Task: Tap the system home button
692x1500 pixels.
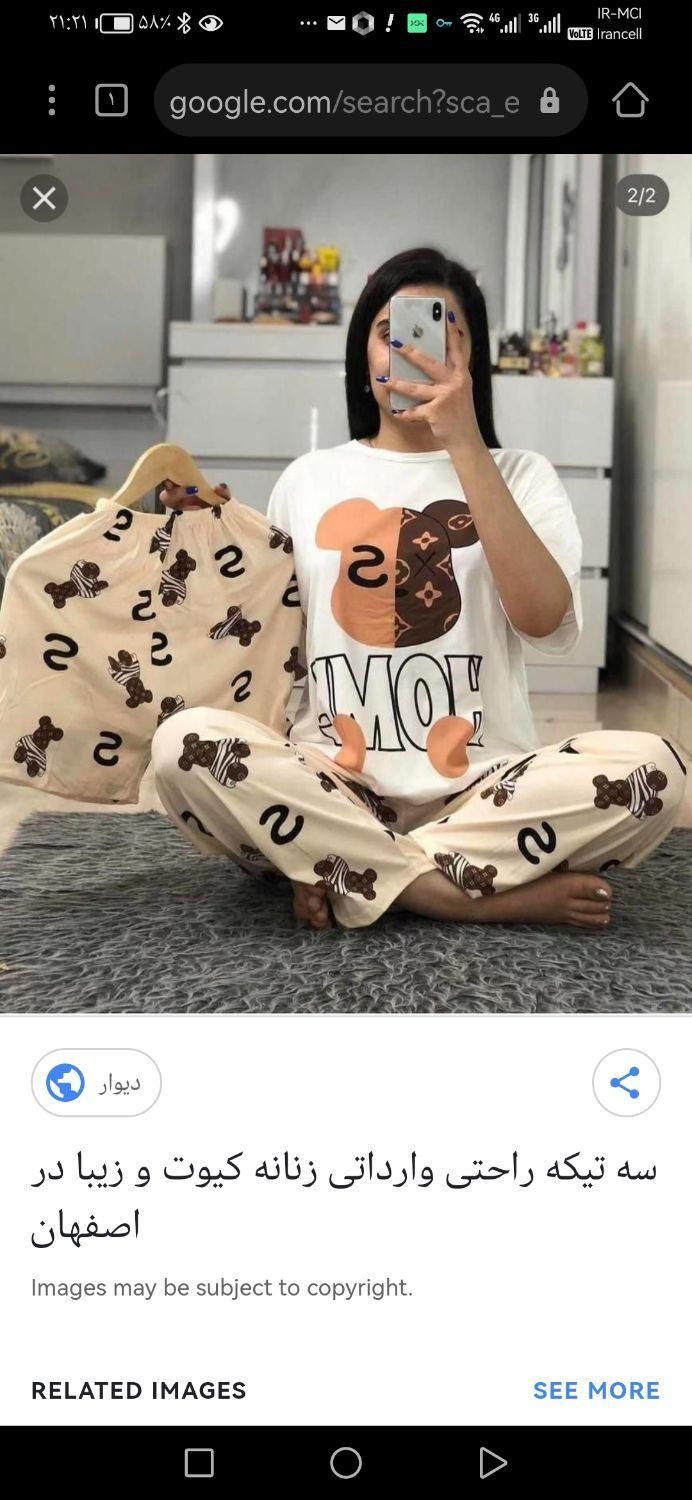Action: click(x=346, y=1463)
